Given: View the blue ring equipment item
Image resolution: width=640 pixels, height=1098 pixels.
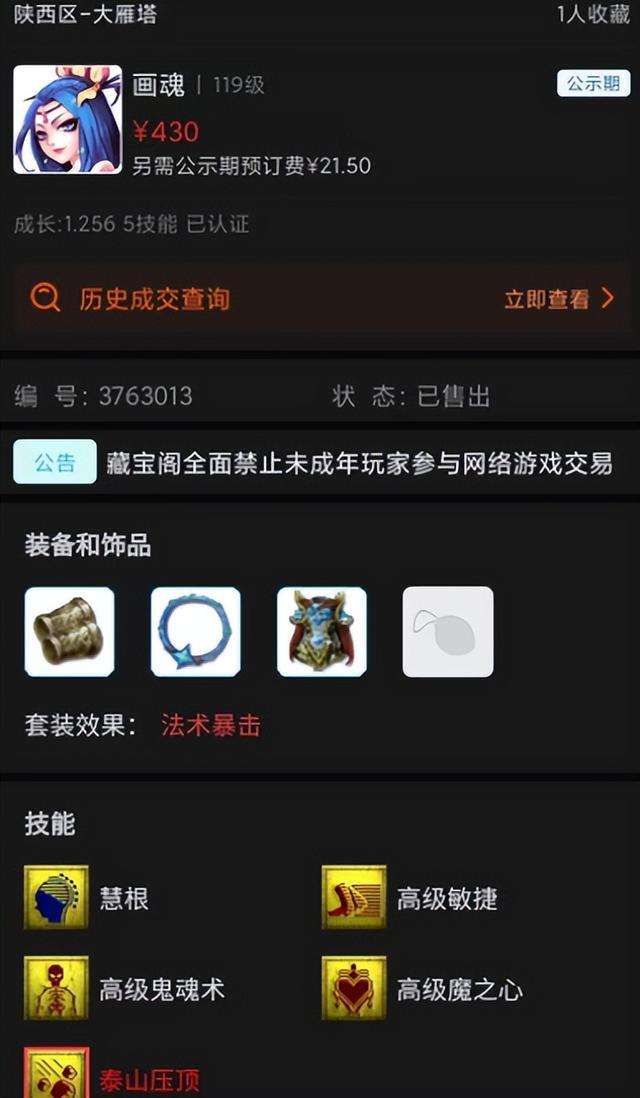Looking at the screenshot, I should click(x=195, y=632).
